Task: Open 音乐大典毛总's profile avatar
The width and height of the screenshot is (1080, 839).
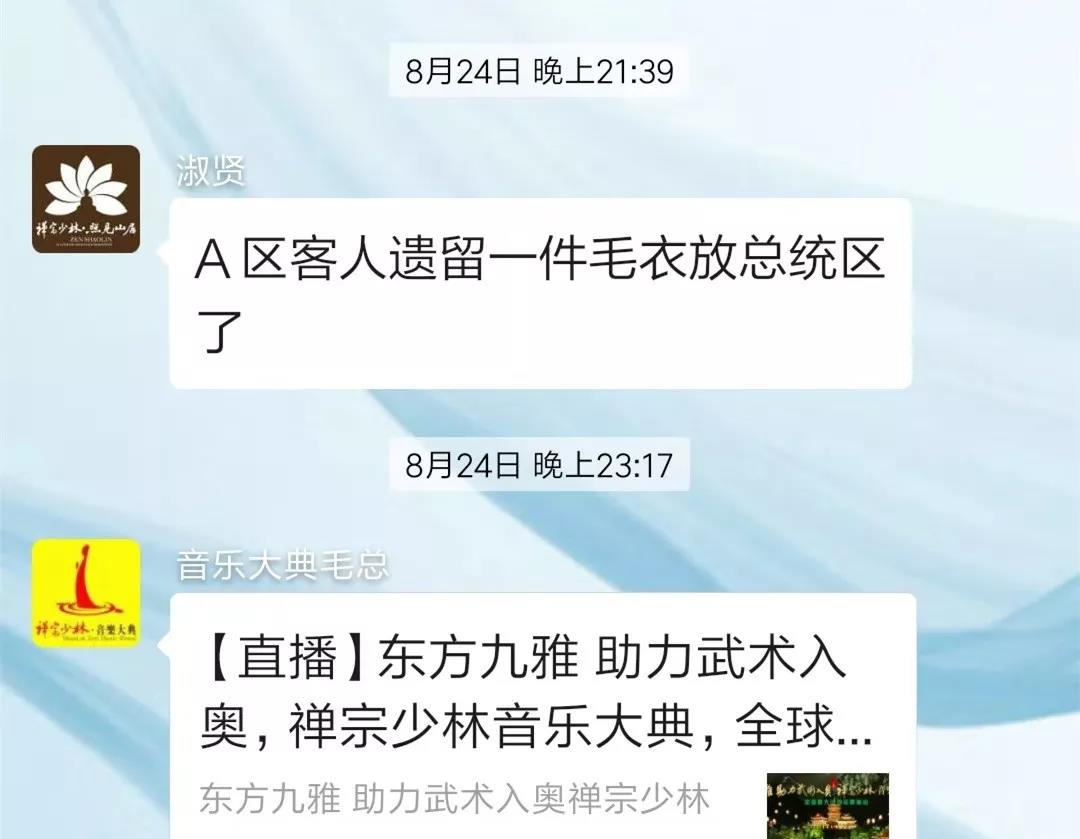Action: click(x=86, y=593)
